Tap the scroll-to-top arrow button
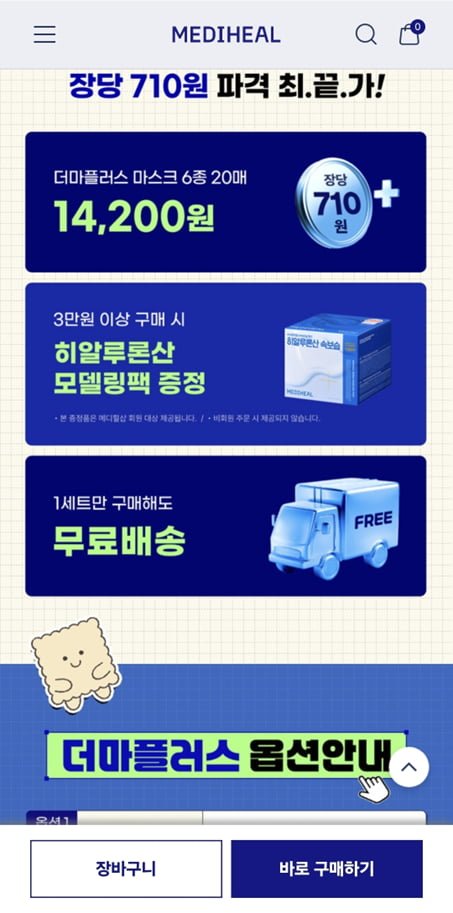The height and width of the screenshot is (913, 453). tap(409, 767)
